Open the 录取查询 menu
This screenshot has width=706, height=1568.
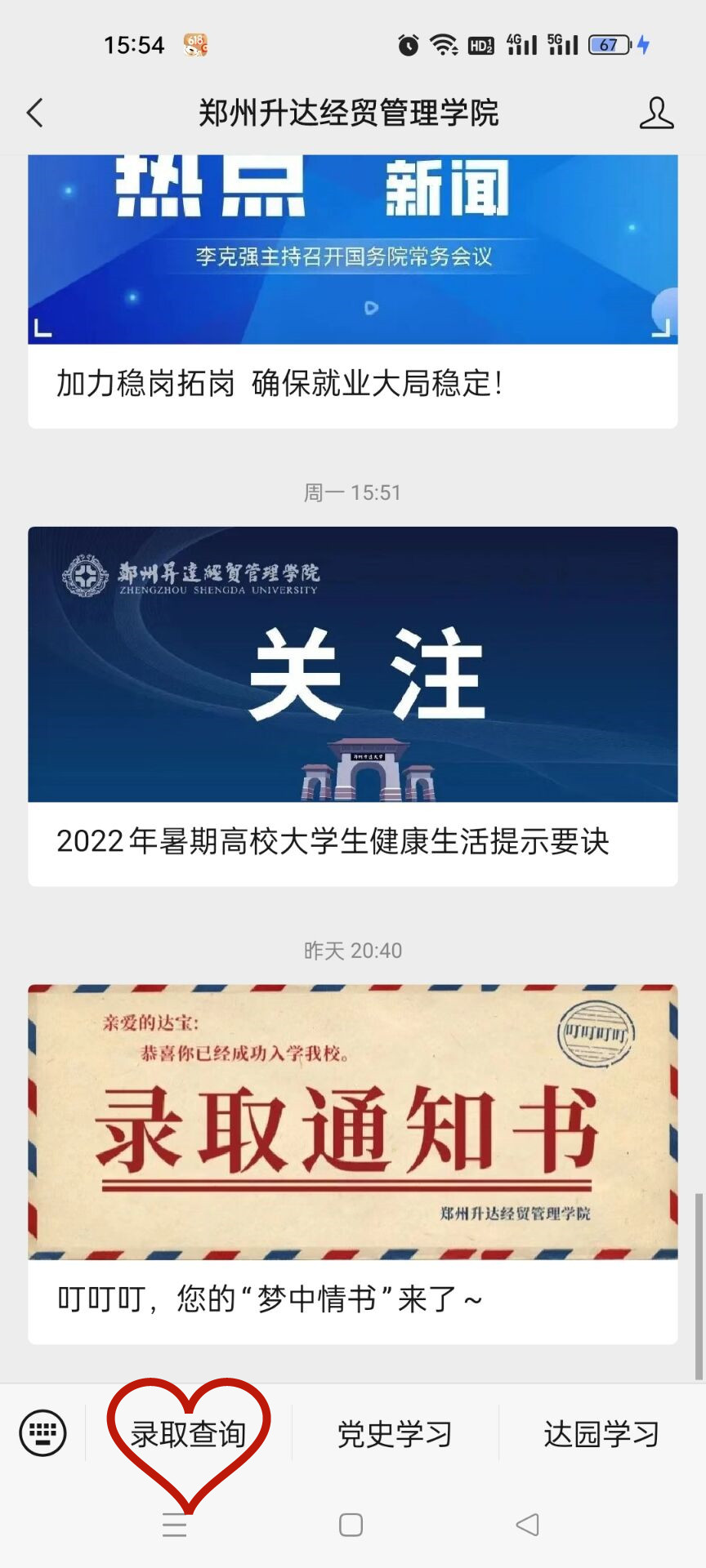tap(189, 1434)
